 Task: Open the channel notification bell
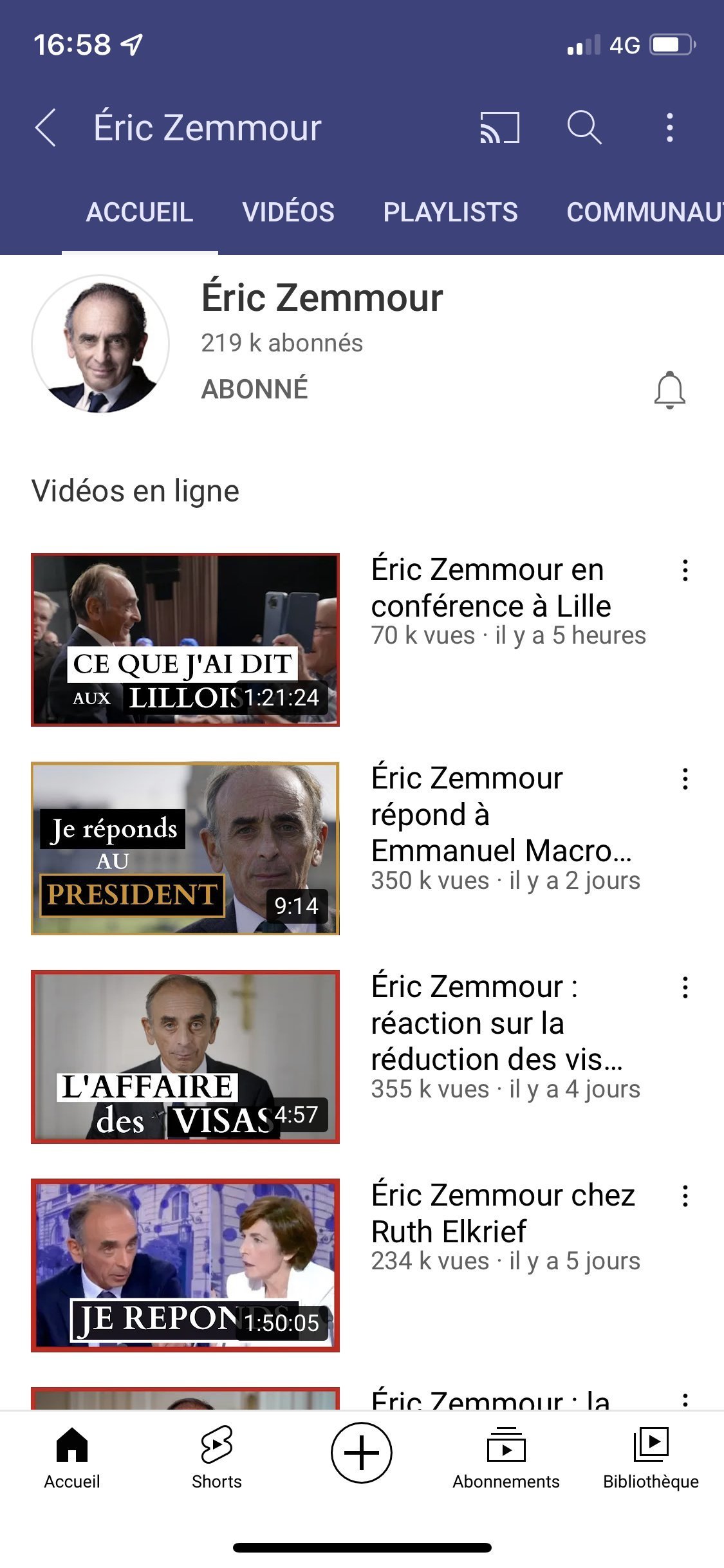coord(669,390)
